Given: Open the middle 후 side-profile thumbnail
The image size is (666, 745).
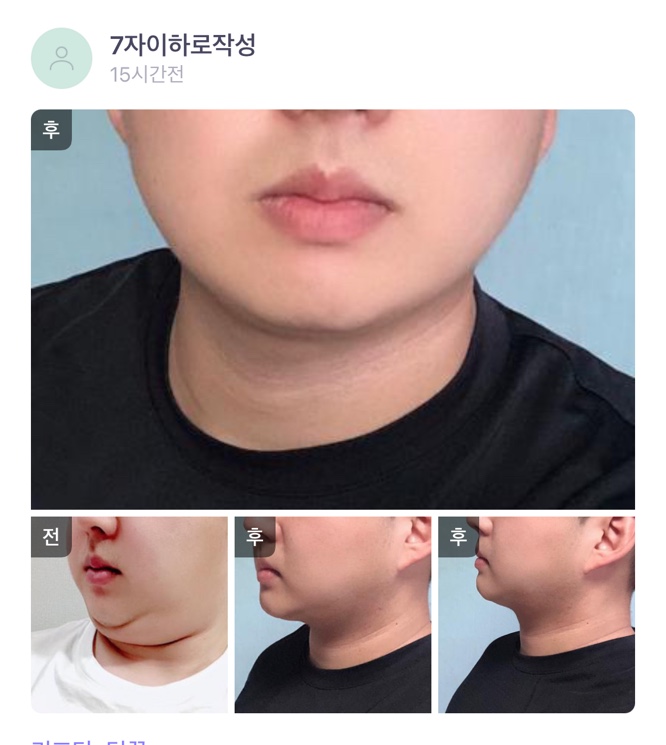Looking at the screenshot, I should tap(333, 614).
